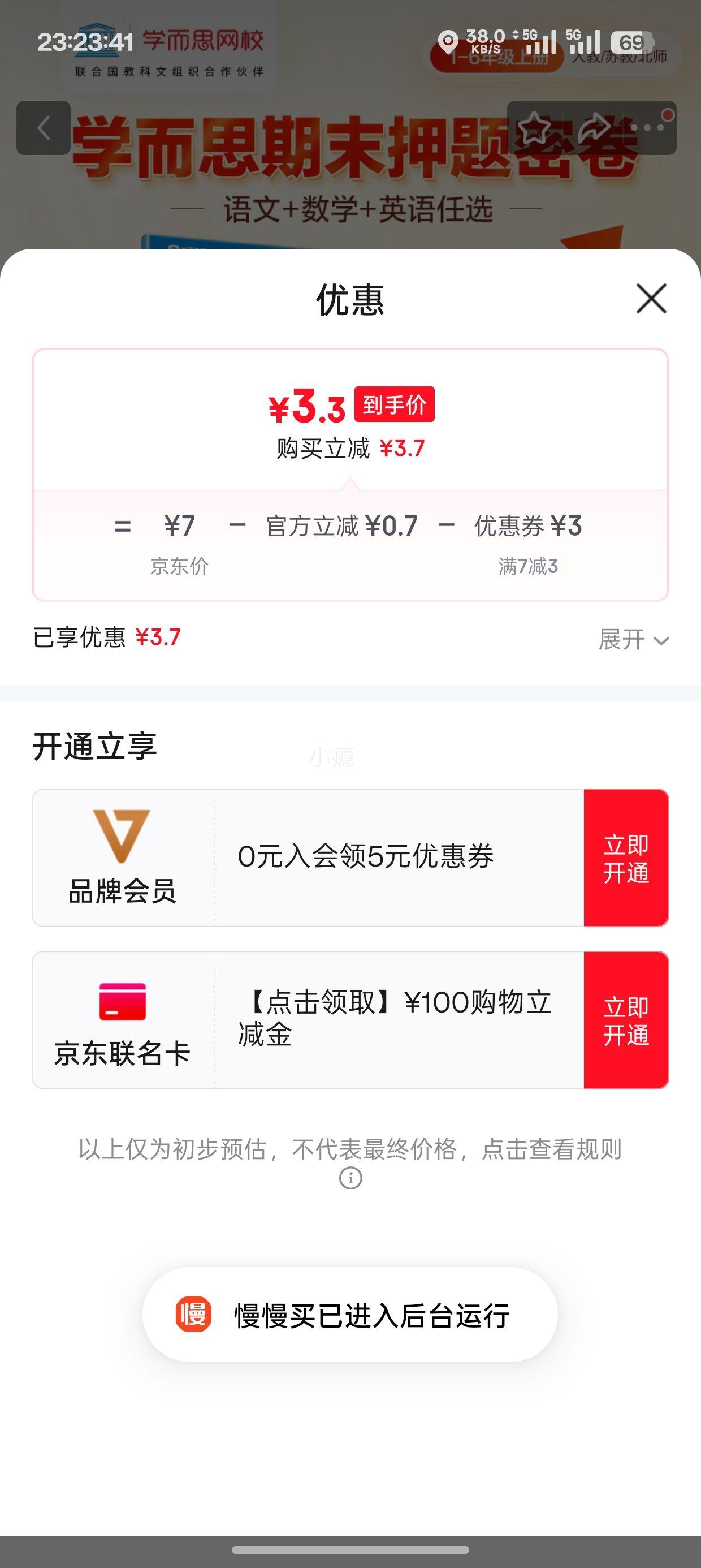View pricing rules via the info icon

[x=350, y=1178]
